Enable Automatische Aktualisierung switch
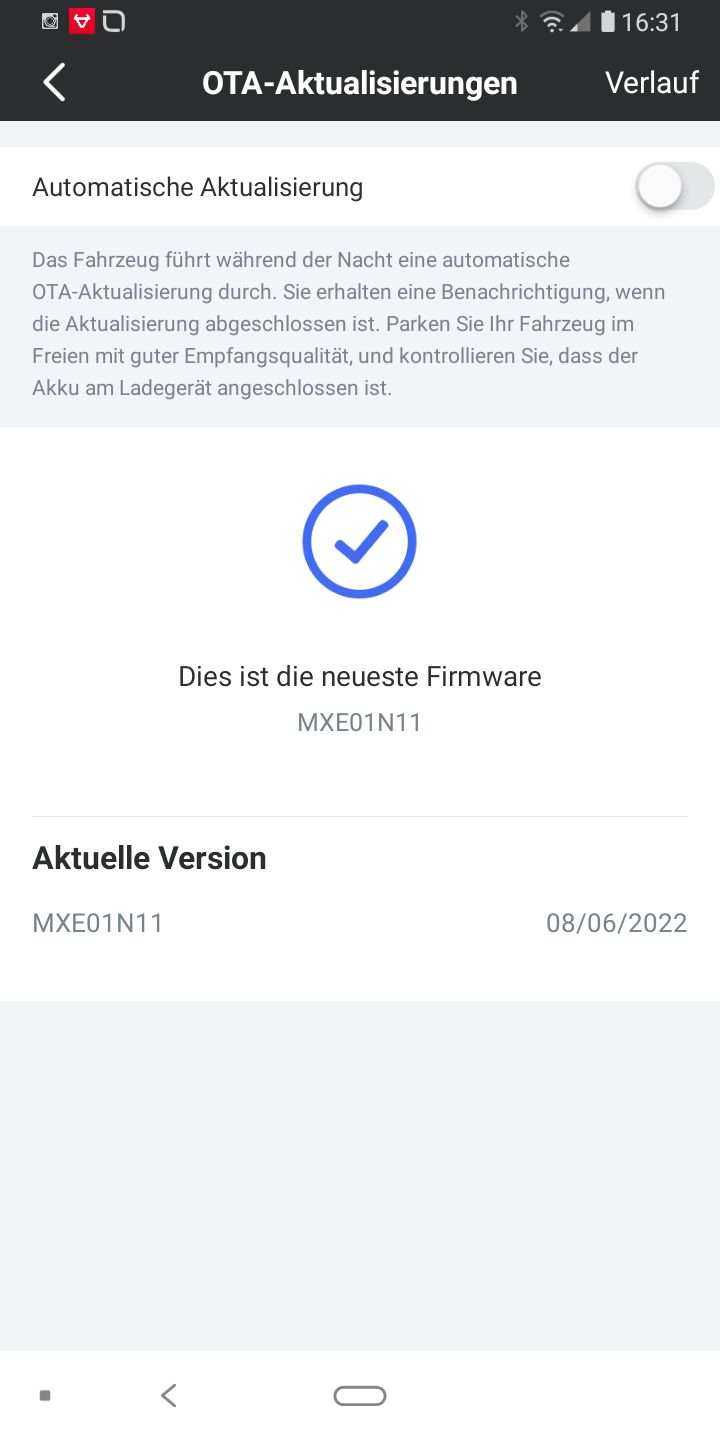720x1440 pixels. tap(675, 187)
